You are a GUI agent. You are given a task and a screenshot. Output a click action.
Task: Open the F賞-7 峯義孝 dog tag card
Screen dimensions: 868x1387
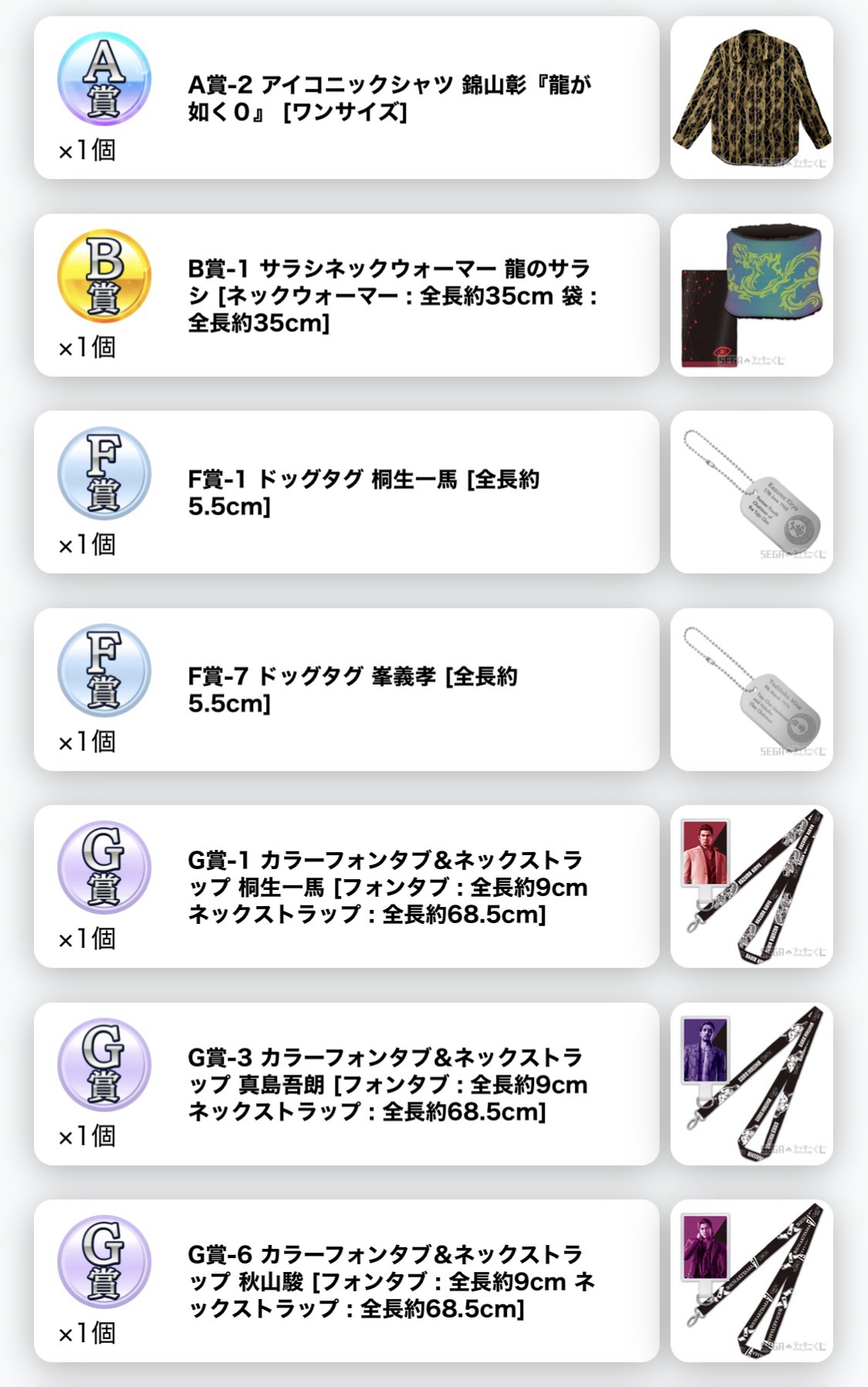[x=346, y=689]
